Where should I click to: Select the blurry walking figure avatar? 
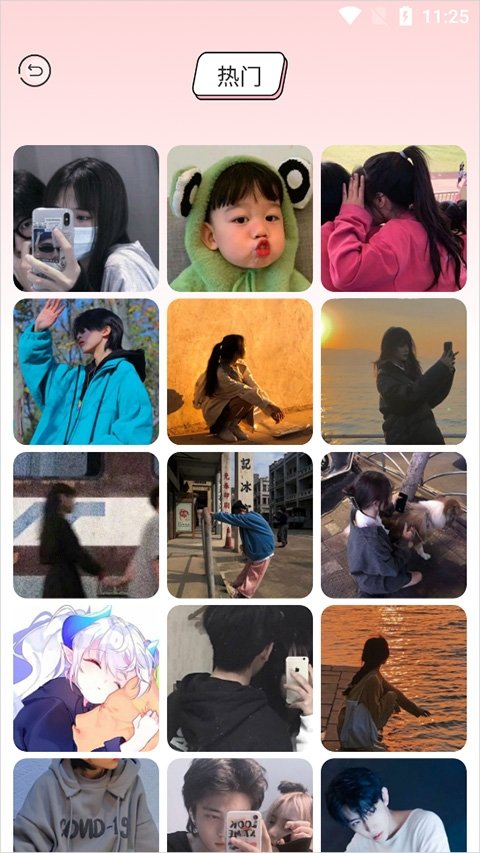[x=86, y=525]
